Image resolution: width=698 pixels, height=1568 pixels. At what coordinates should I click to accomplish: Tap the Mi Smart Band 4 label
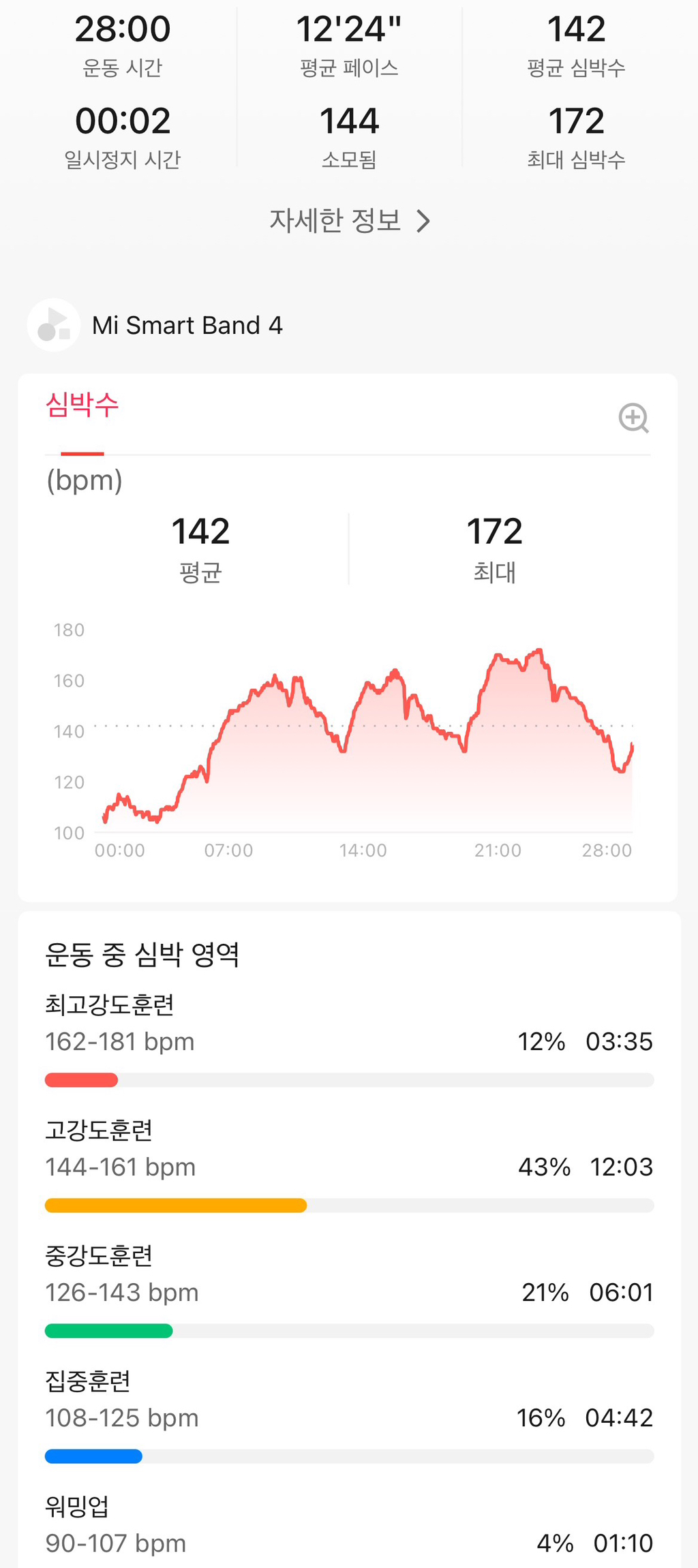pos(187,325)
